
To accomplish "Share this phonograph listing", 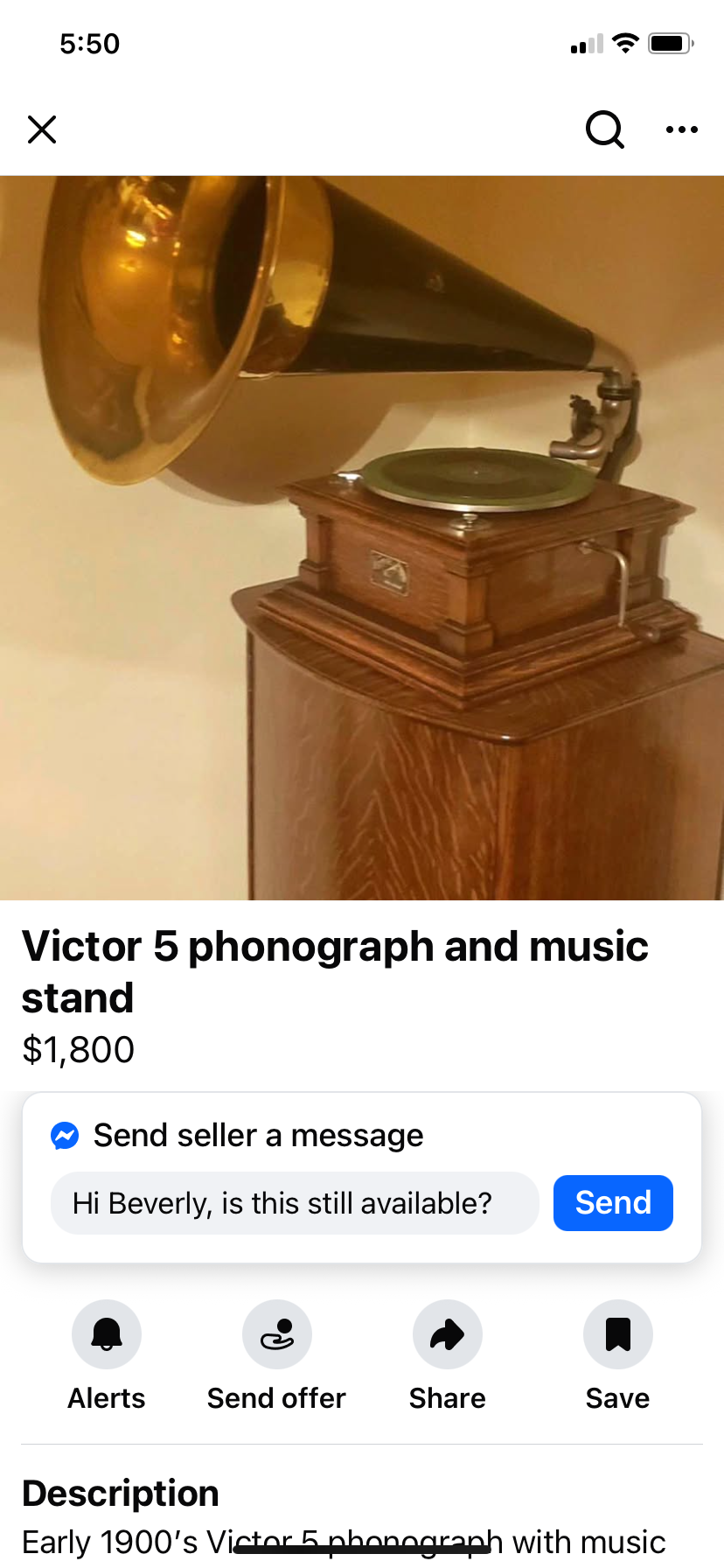I will coord(447,1334).
